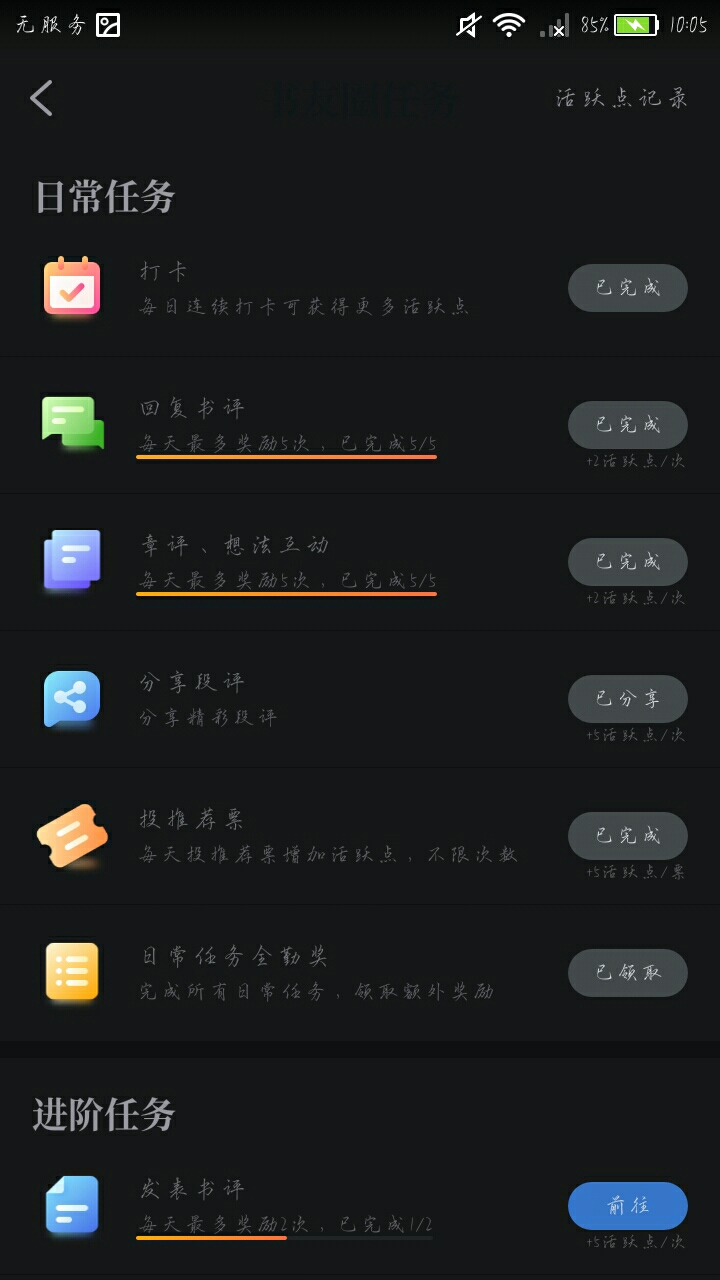Screen dimensions: 720x1280
Task: Tap the 已分享 button for 分享段评
Action: click(628, 699)
